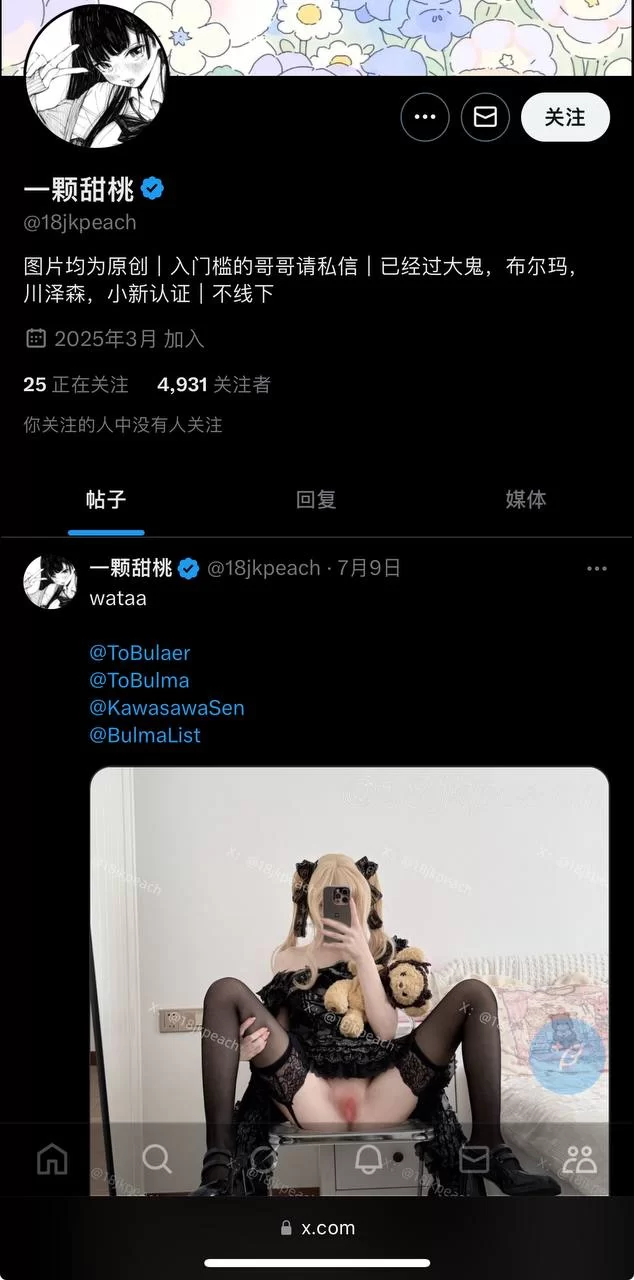Open the Communities tab

(580, 1159)
